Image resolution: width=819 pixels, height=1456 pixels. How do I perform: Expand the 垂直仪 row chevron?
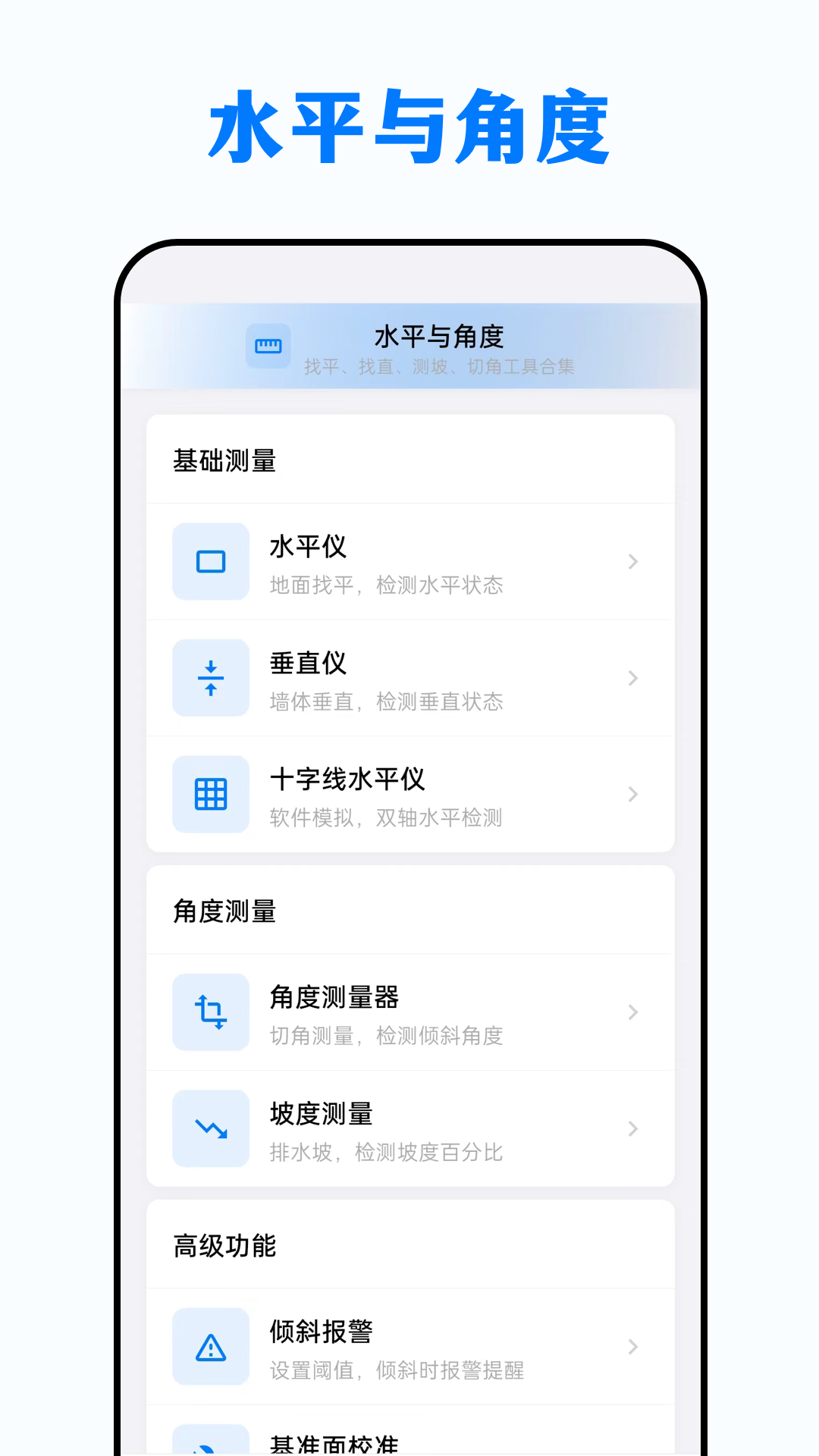coord(634,679)
